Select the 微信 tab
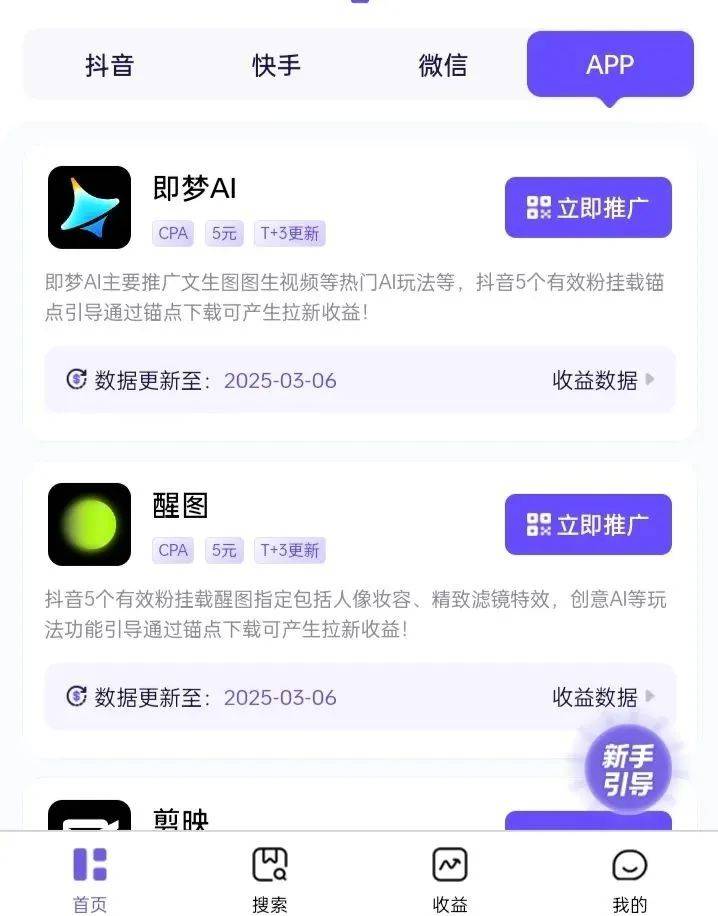 pos(443,65)
